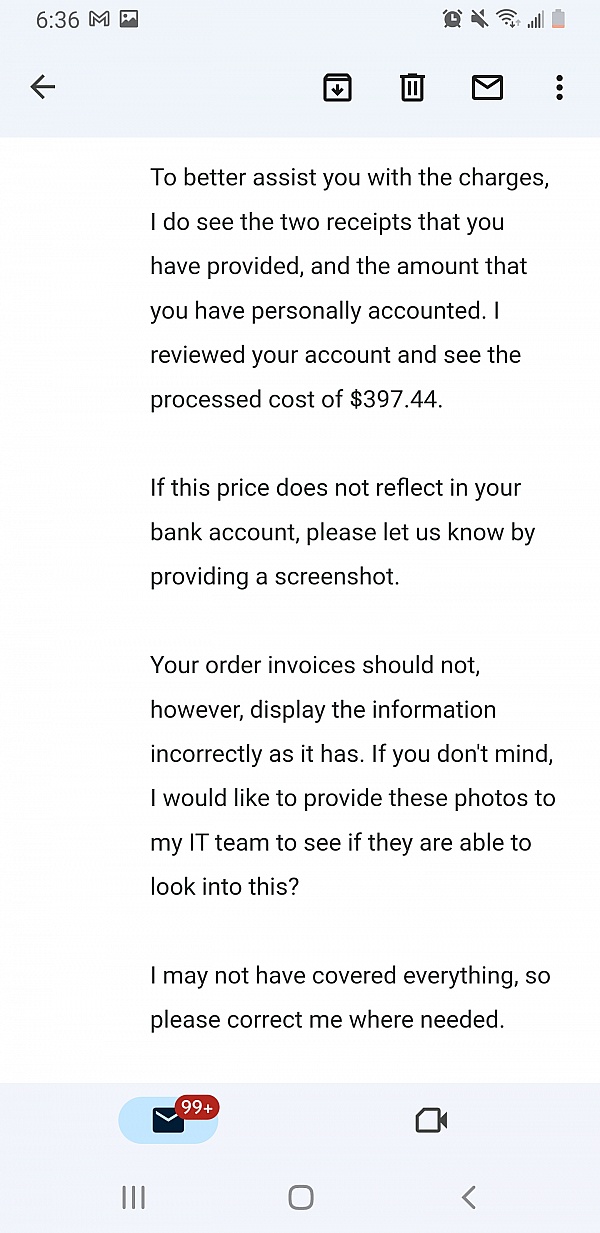Switch to the Mail tab
600x1233 pixels.
click(x=169, y=1120)
